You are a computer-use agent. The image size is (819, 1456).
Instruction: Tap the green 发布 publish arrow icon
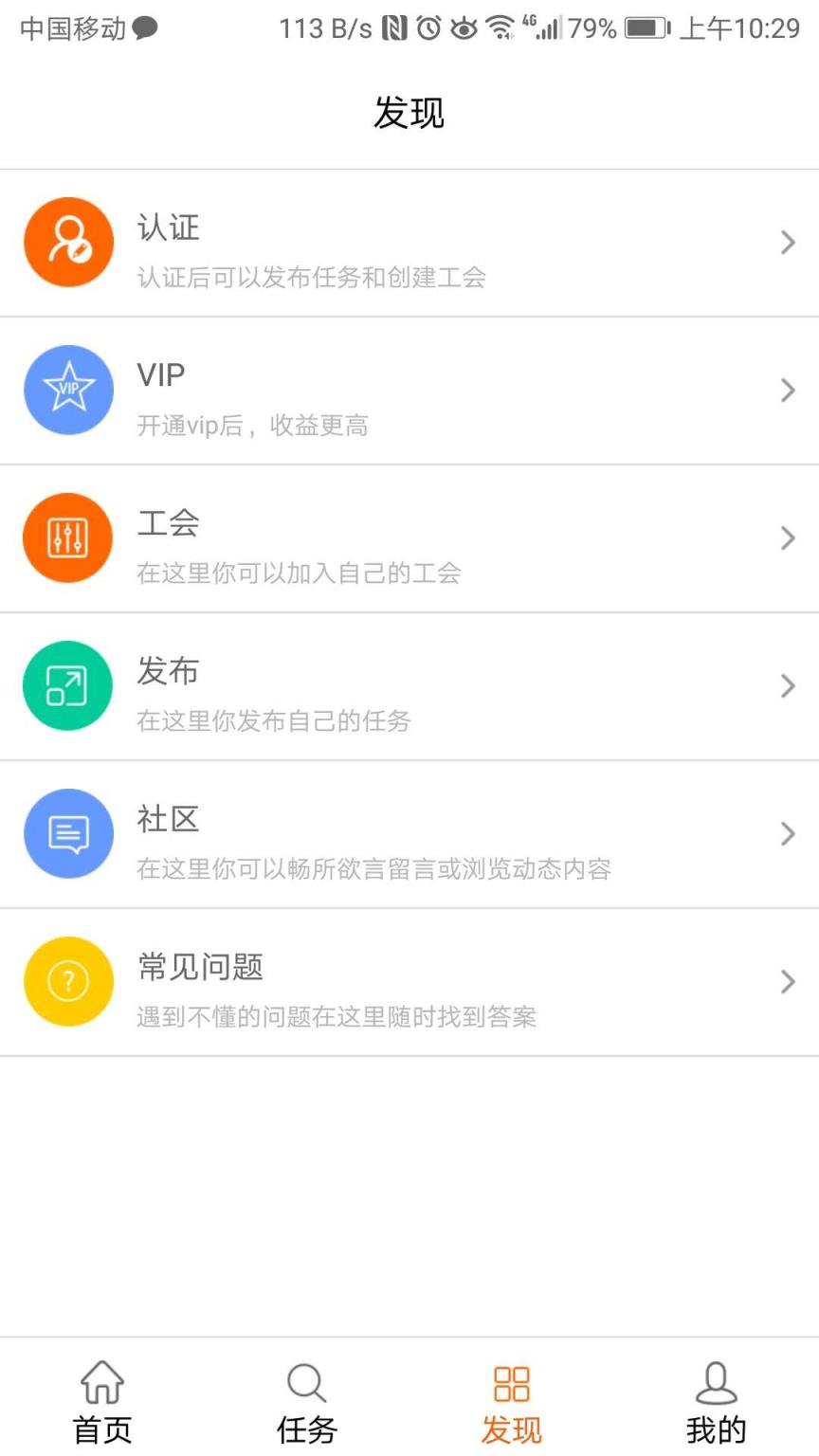67,685
